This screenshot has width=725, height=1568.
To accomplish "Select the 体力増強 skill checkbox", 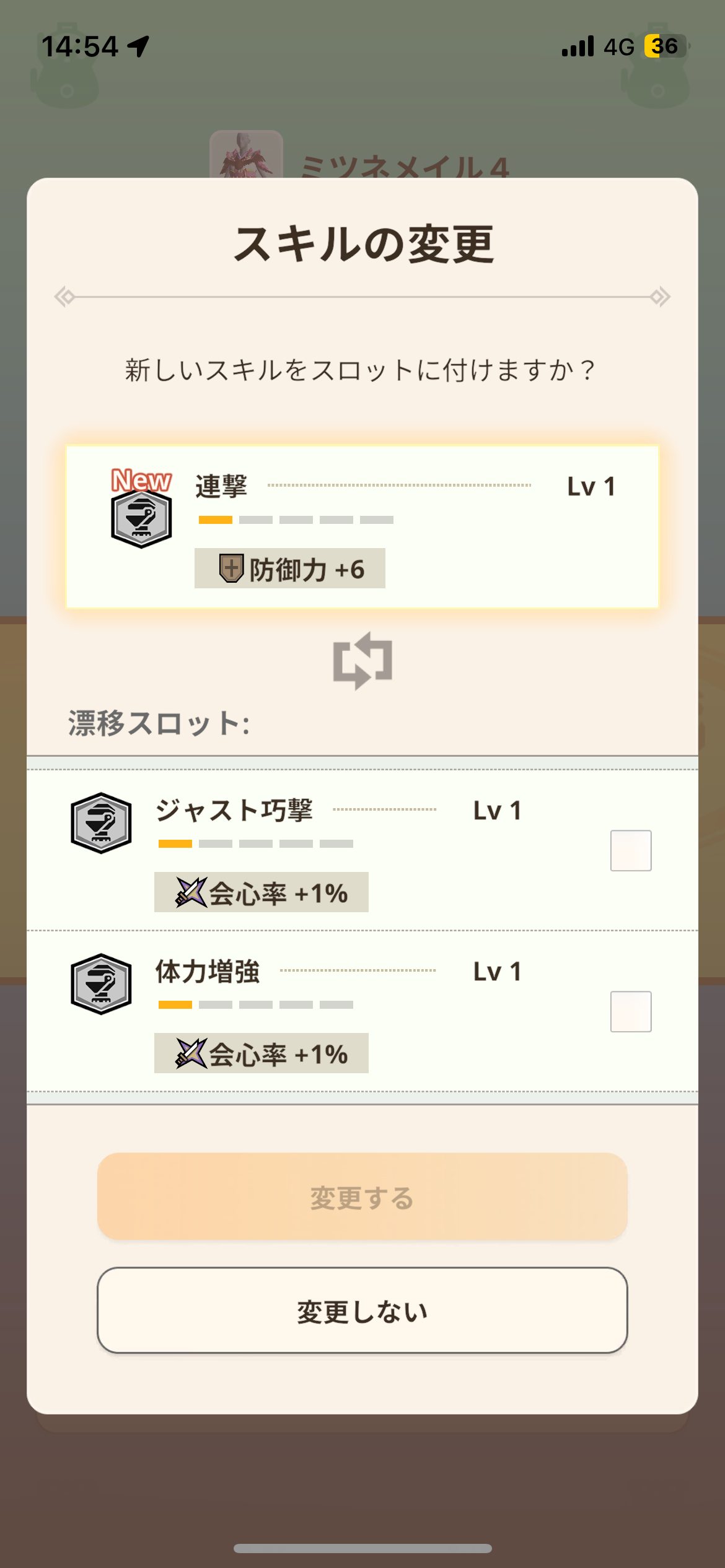I will 630,1011.
